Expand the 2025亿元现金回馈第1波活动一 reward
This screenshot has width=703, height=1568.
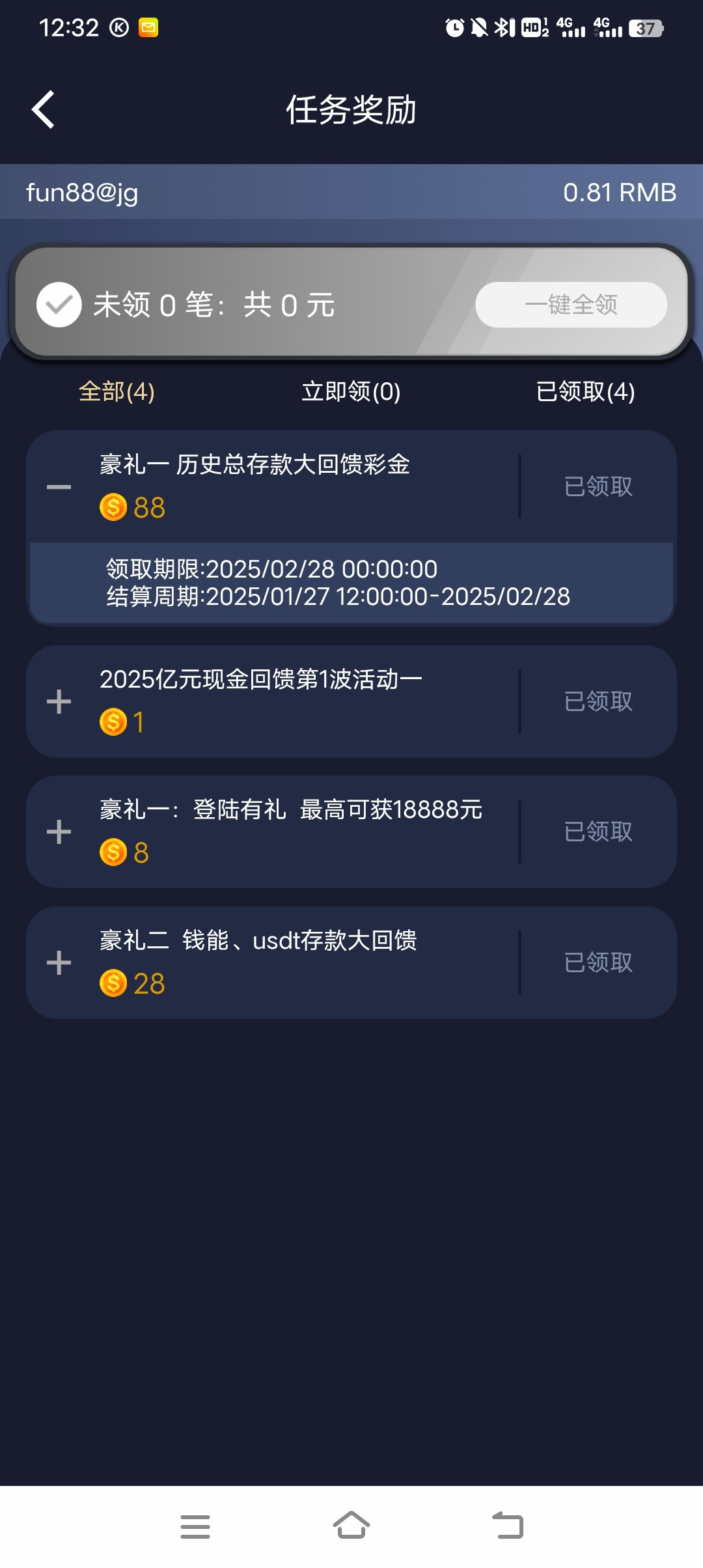59,701
